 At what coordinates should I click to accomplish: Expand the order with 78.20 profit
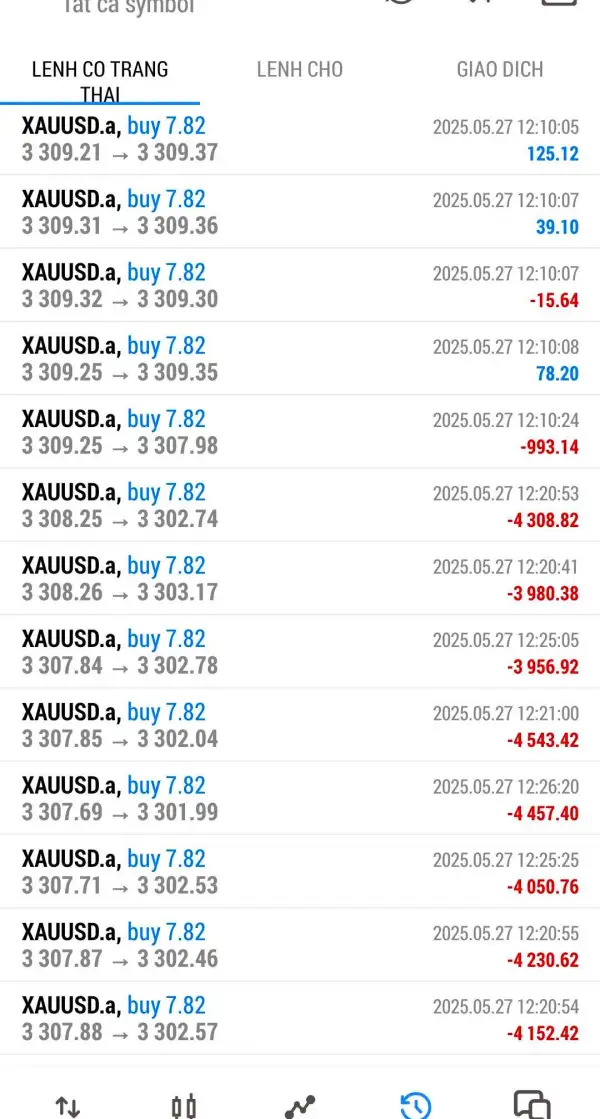(300, 359)
